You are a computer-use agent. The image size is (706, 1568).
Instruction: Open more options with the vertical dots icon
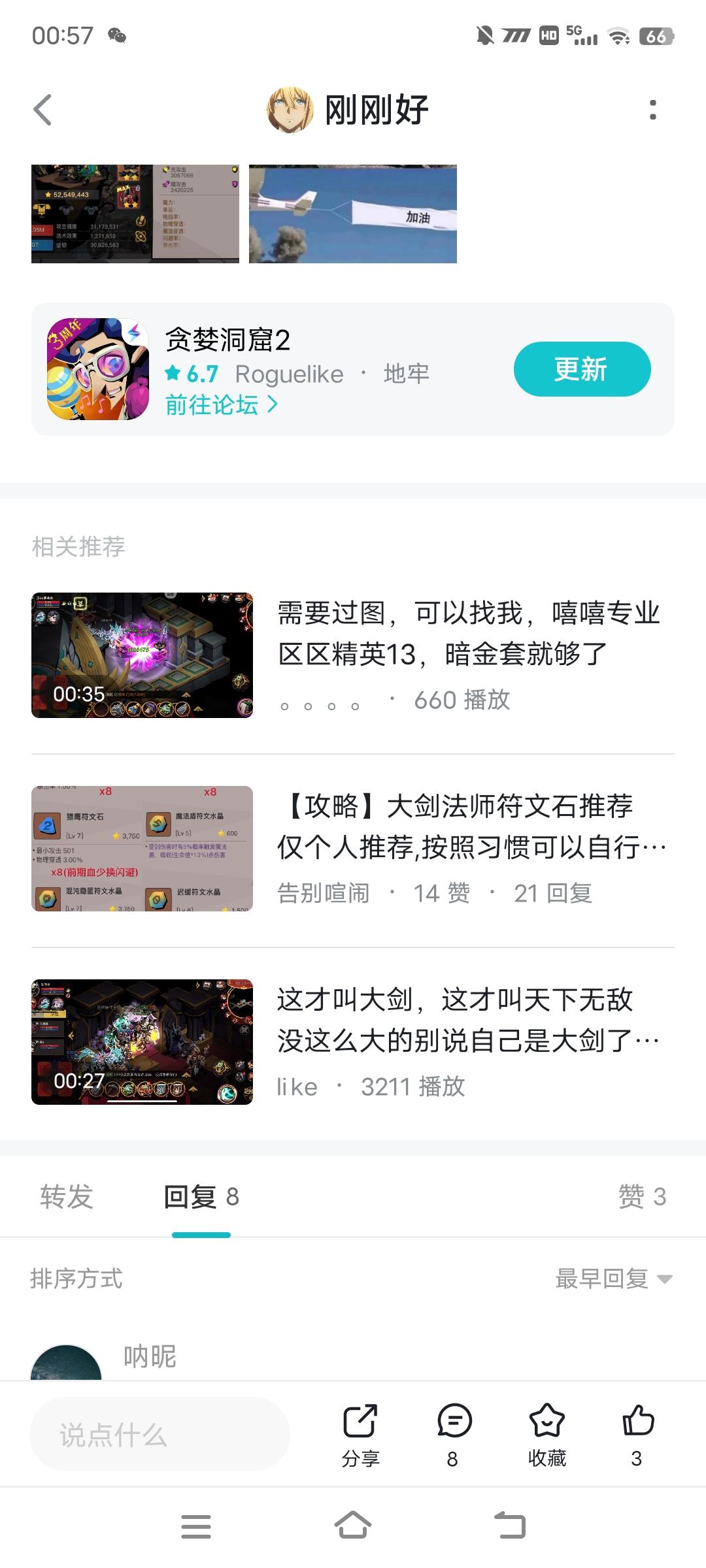click(652, 110)
